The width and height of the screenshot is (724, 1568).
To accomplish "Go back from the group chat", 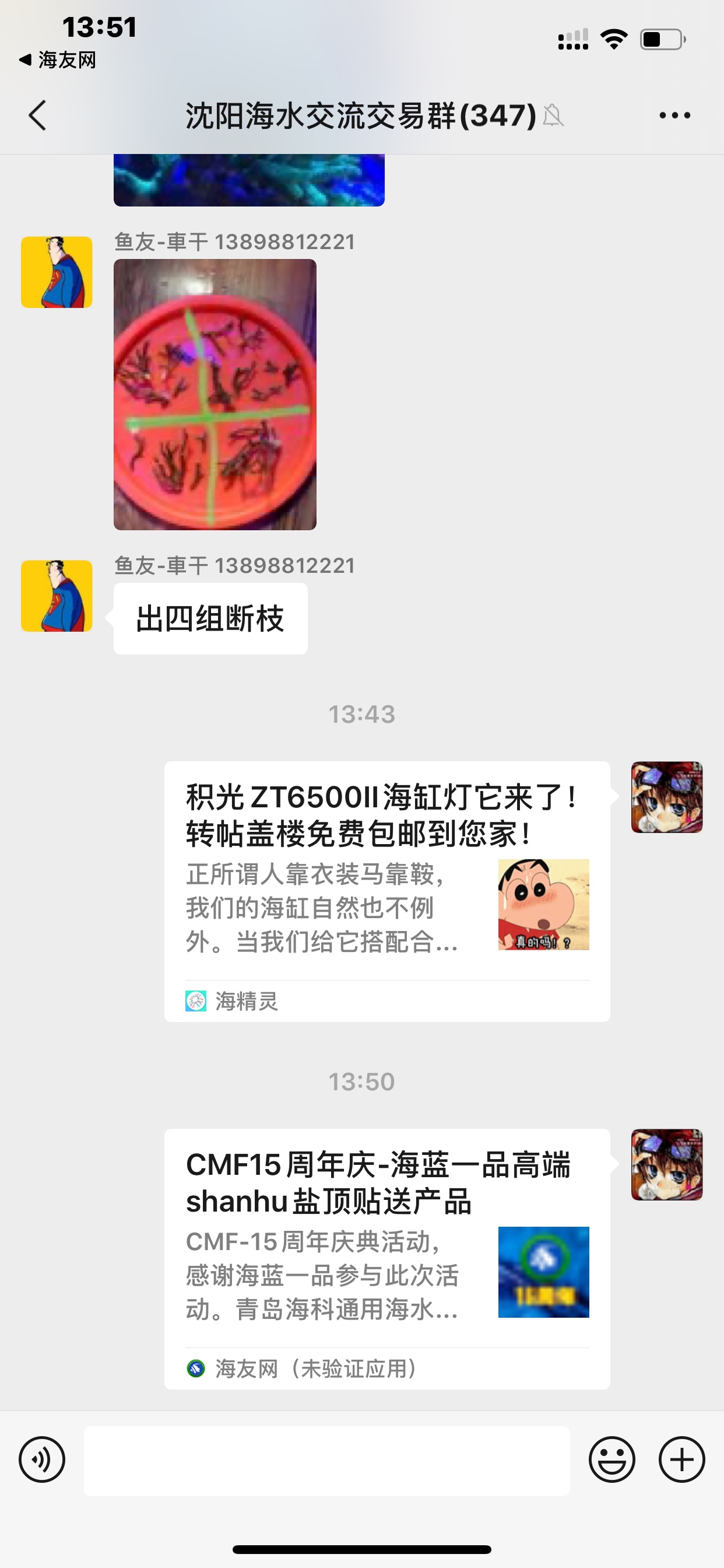I will (38, 115).
